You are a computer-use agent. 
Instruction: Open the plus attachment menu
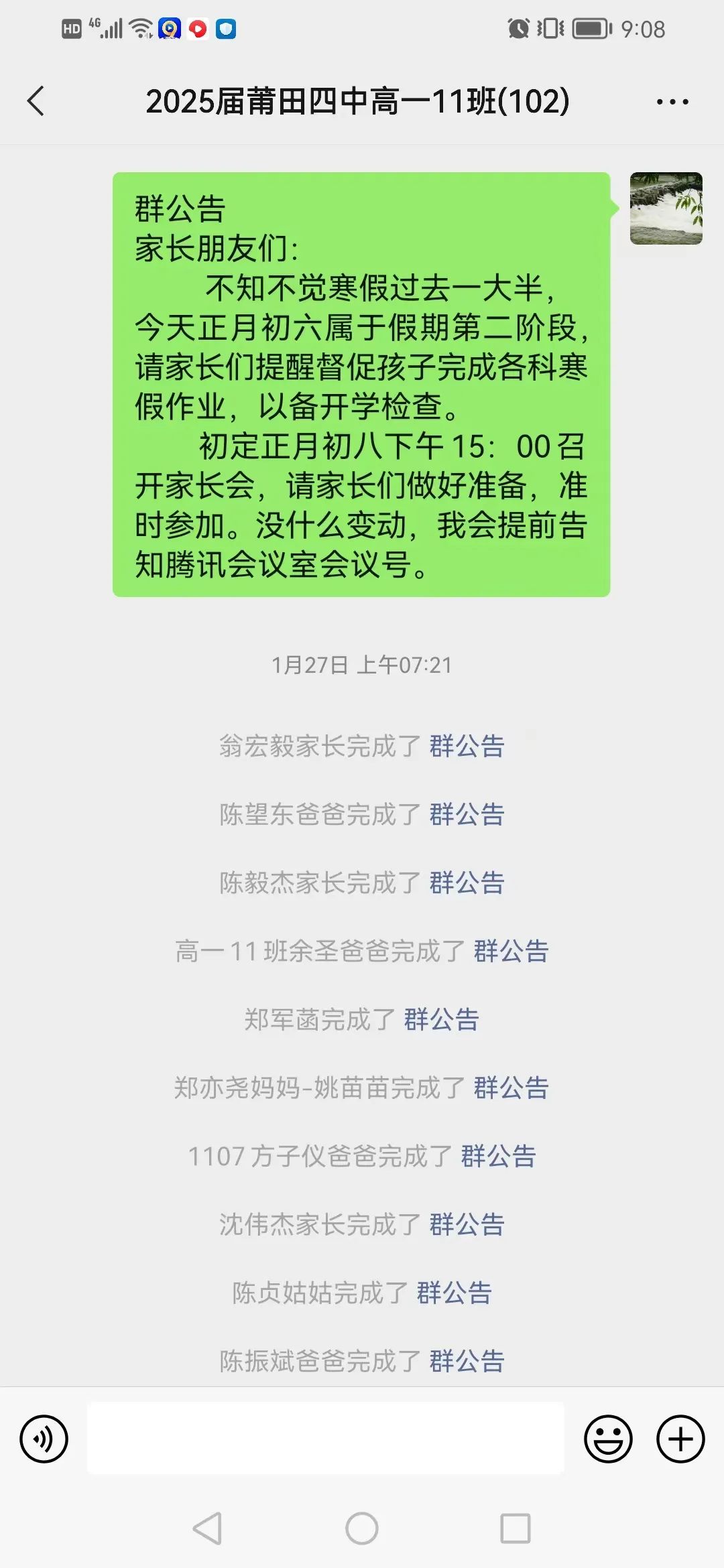680,1439
